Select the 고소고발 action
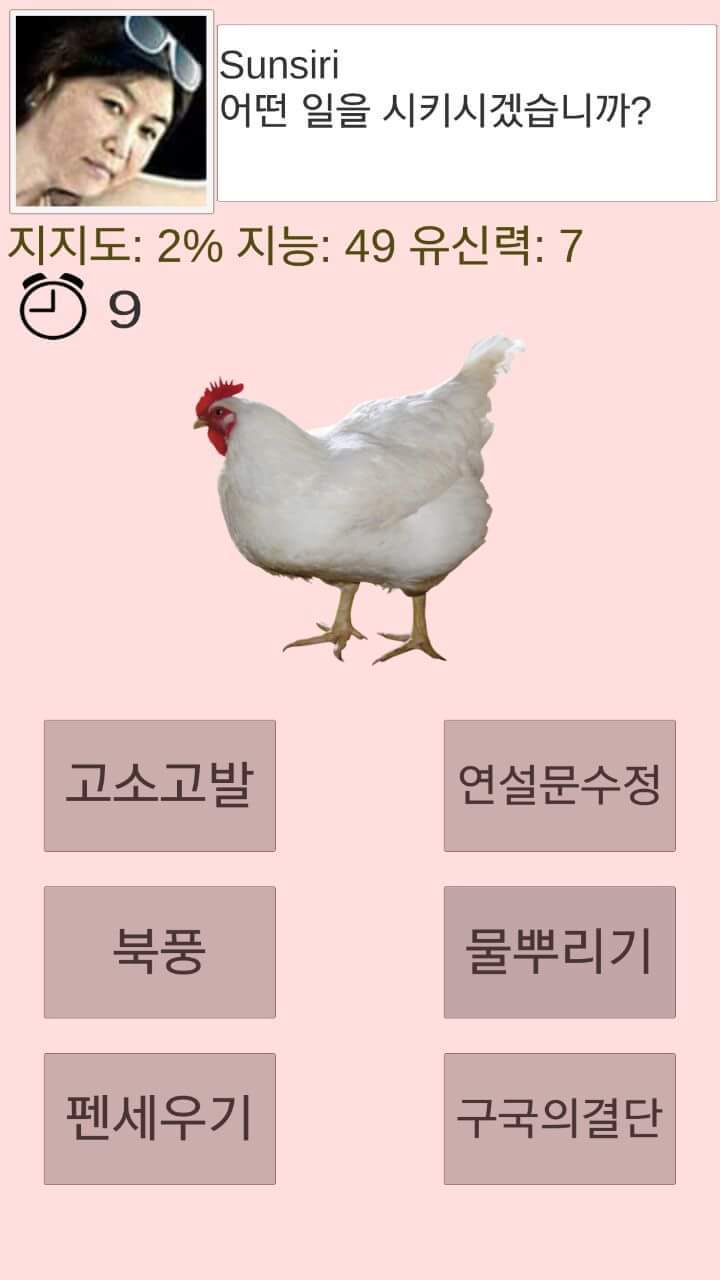720x1280 pixels. (x=158, y=787)
